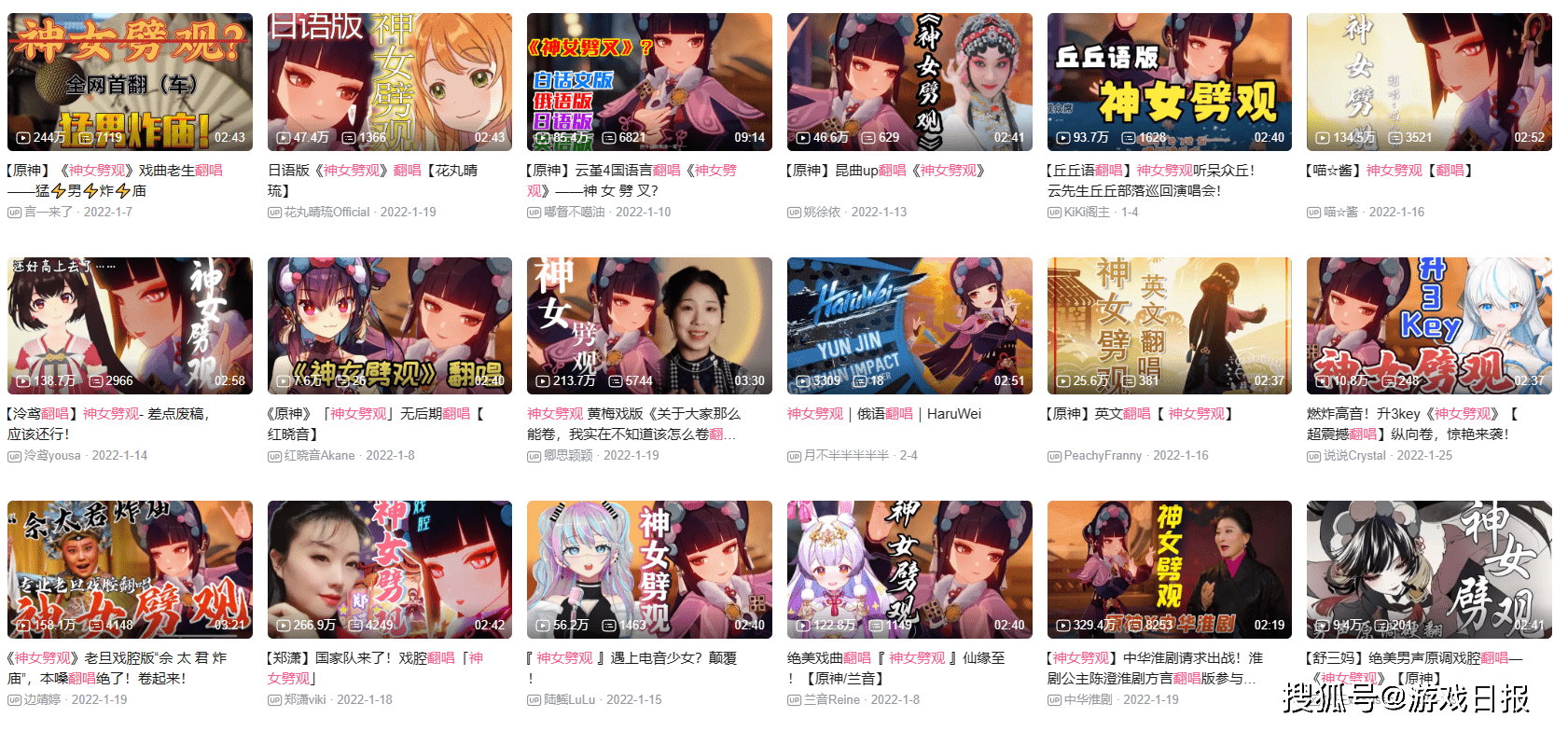Open the 俄语翻唱 HaruWei video
The width and height of the screenshot is (1568, 731).
click(909, 325)
